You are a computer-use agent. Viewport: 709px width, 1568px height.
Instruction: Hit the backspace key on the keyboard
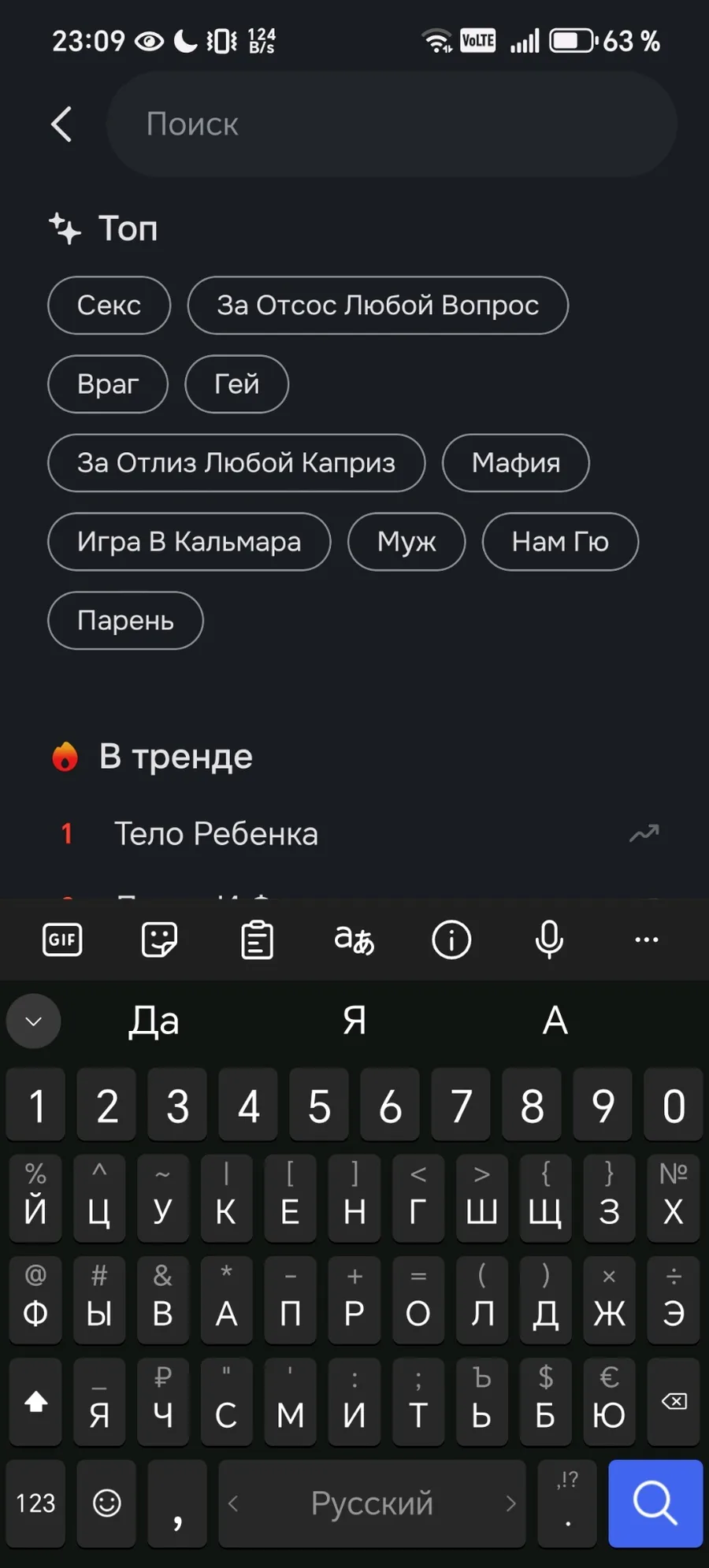tap(674, 1402)
